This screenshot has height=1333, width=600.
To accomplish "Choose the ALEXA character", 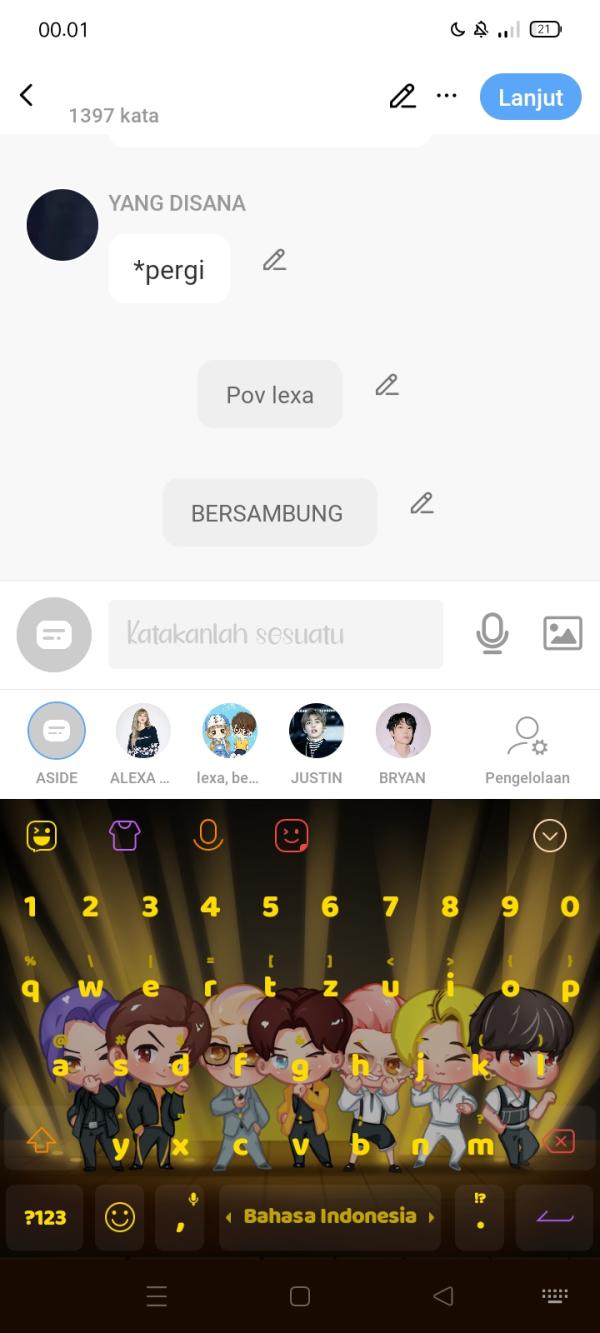I will [143, 731].
